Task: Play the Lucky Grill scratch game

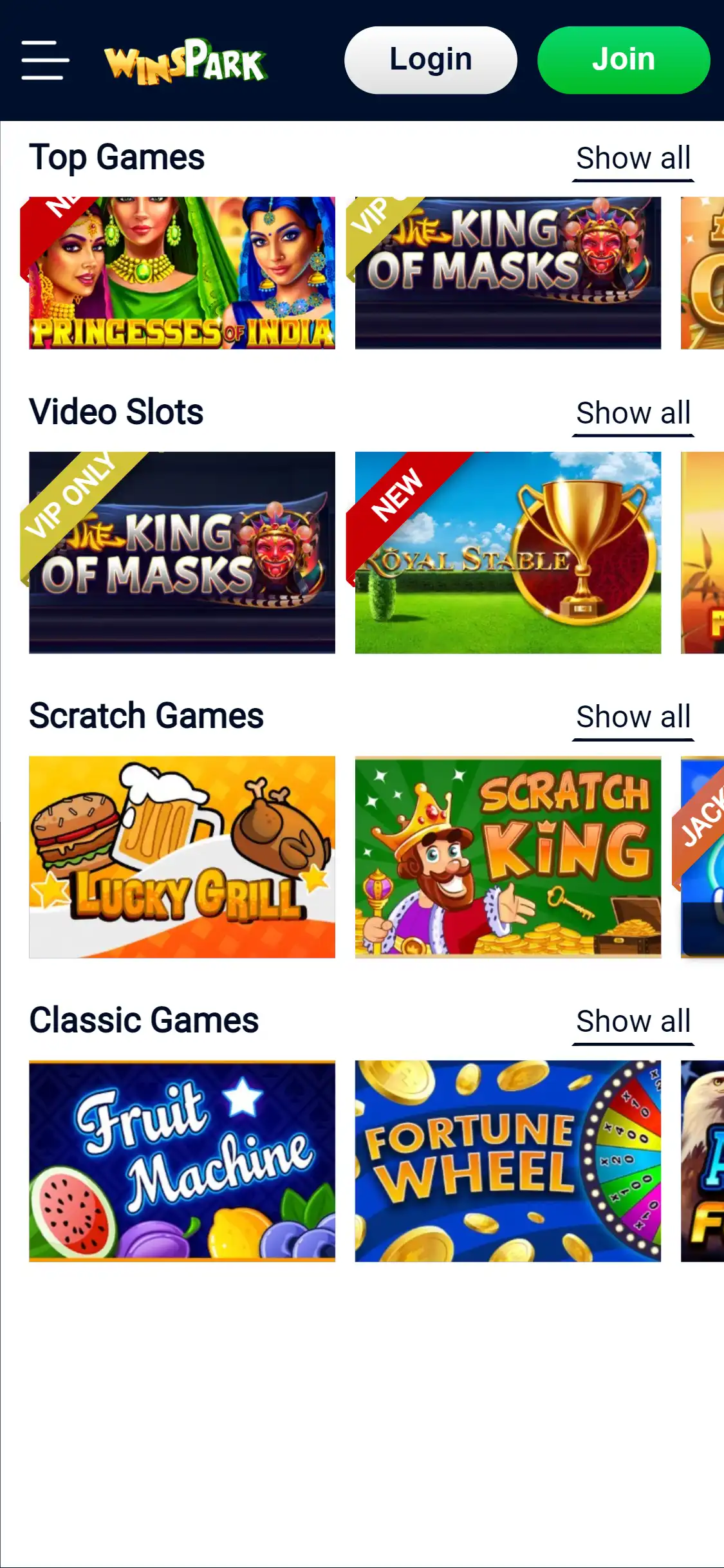Action: pyautogui.click(x=182, y=857)
